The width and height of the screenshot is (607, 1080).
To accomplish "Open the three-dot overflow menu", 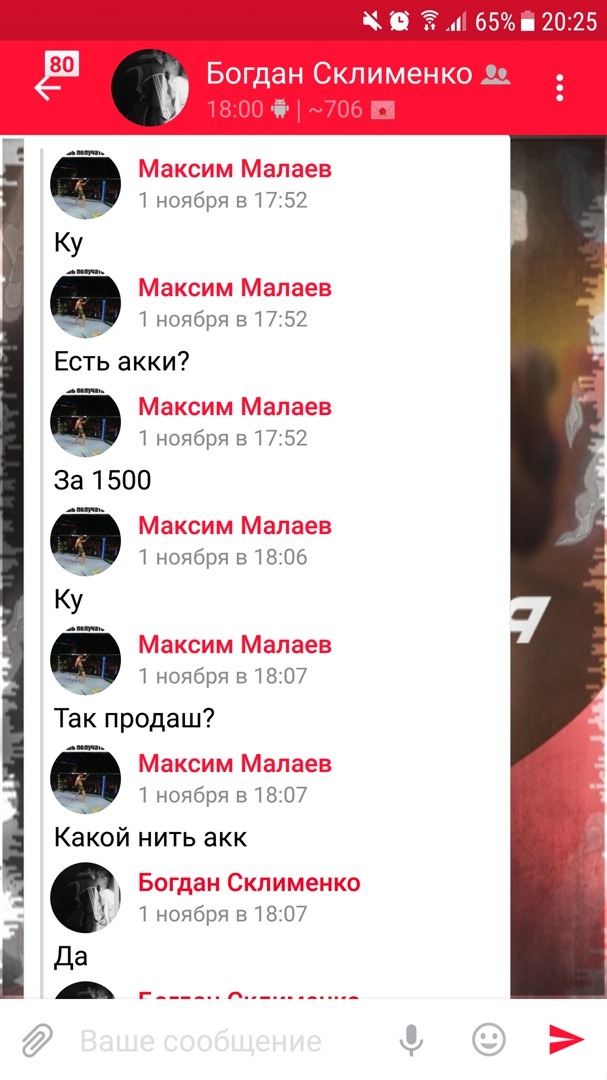I will 560,87.
